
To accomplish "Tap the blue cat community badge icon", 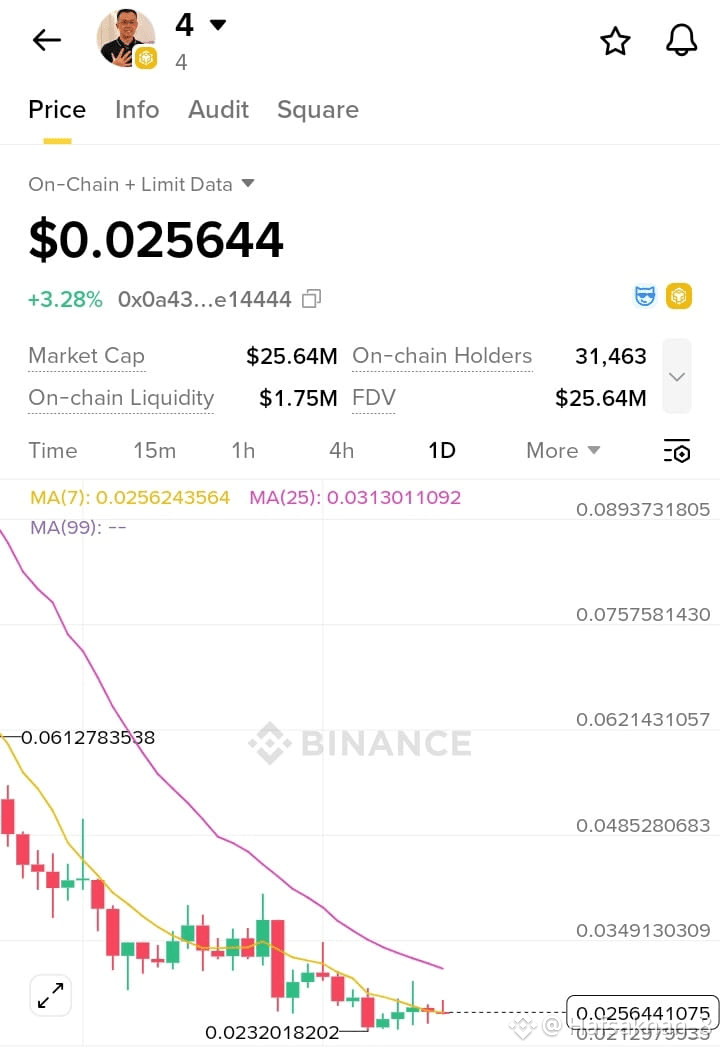I will pyautogui.click(x=644, y=296).
